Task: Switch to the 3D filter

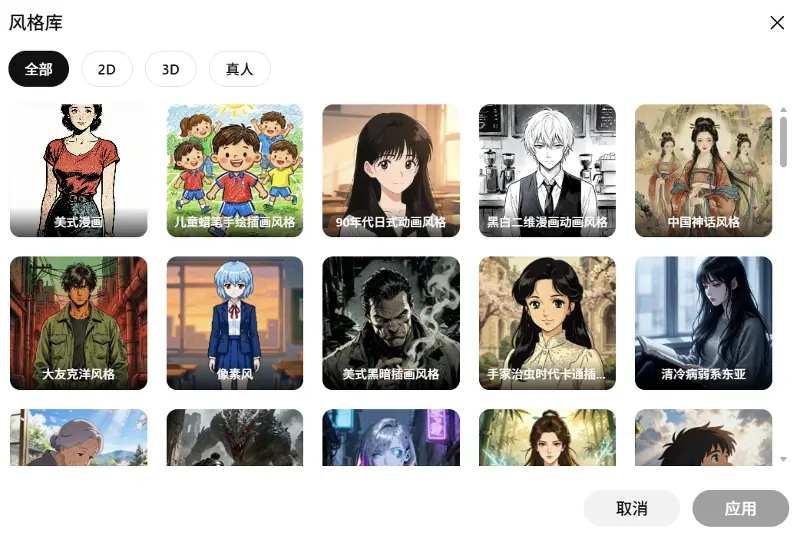Action: (x=171, y=69)
